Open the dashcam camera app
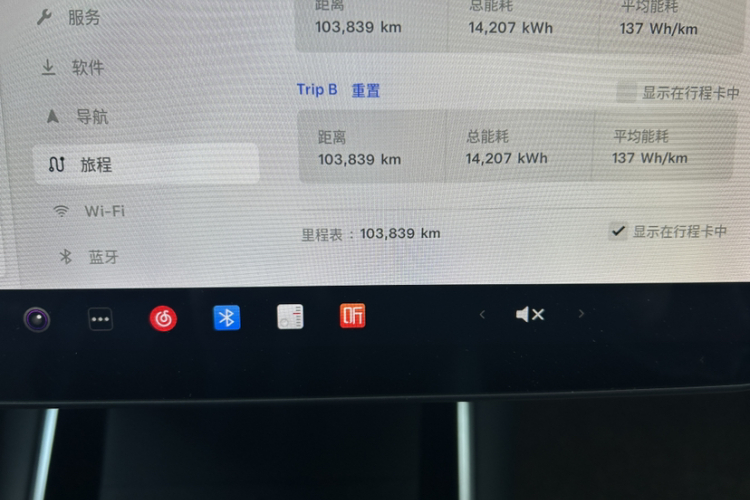 (x=38, y=319)
